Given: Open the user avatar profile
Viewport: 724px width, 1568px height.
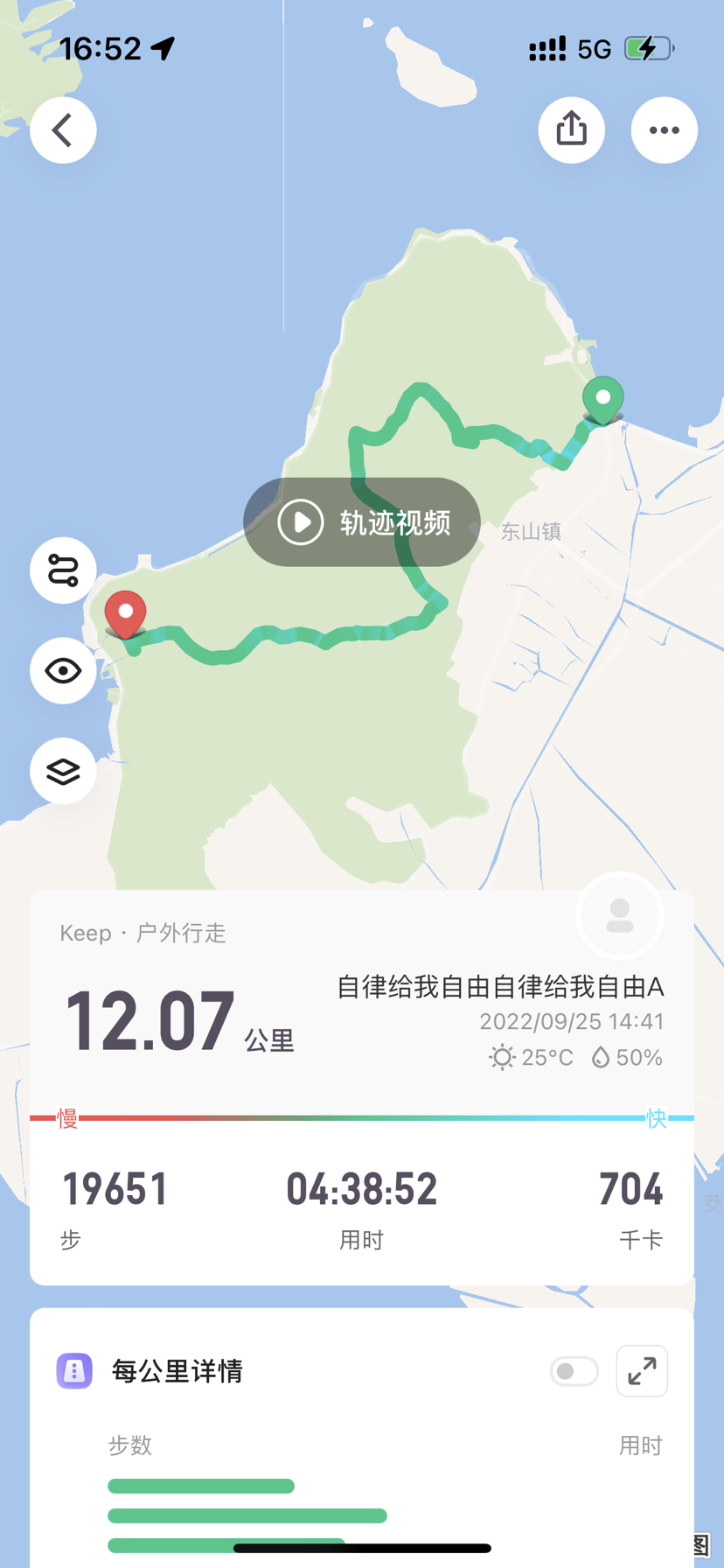Looking at the screenshot, I should pos(619,915).
